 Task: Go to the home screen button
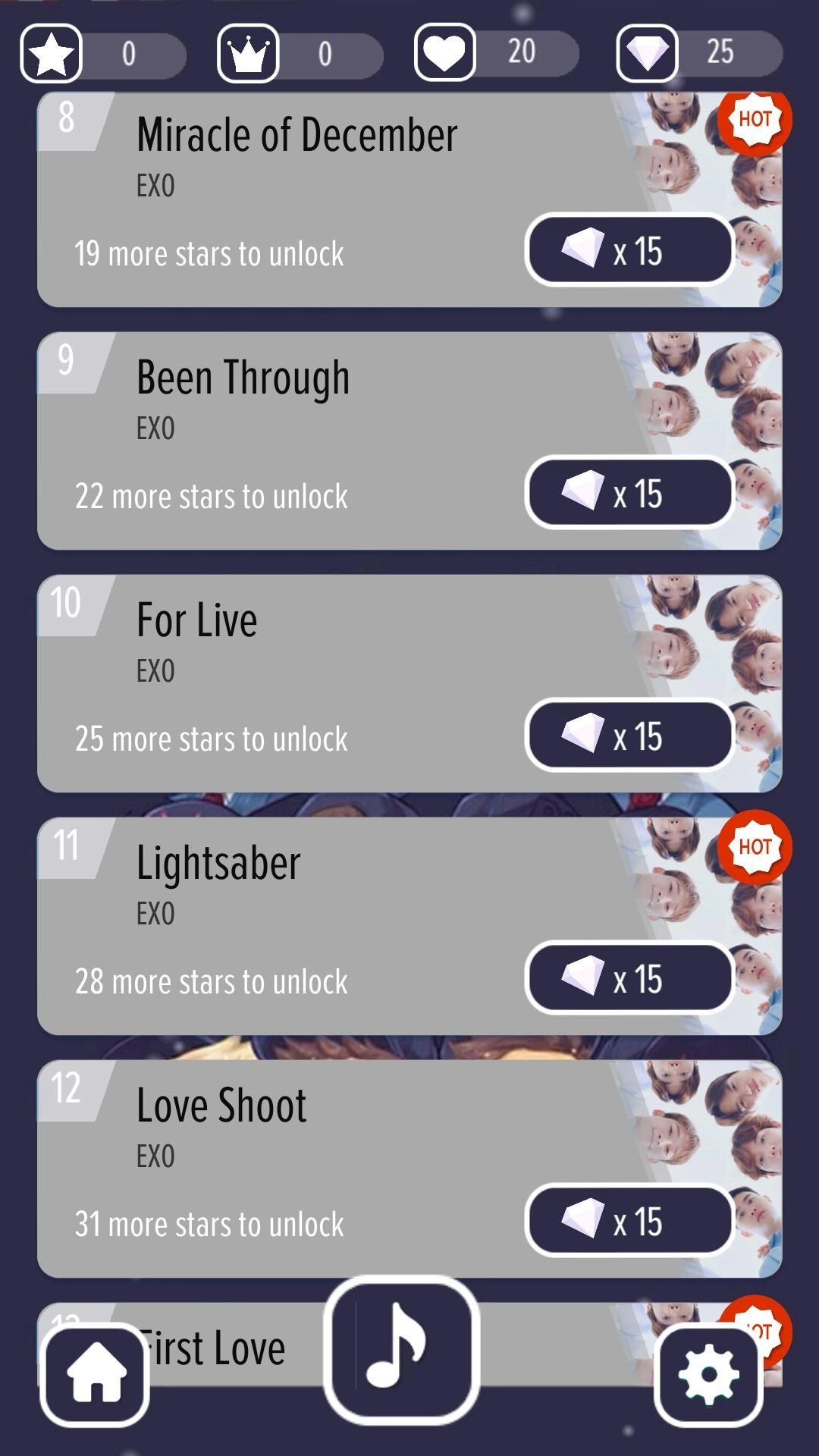pos(95,1374)
